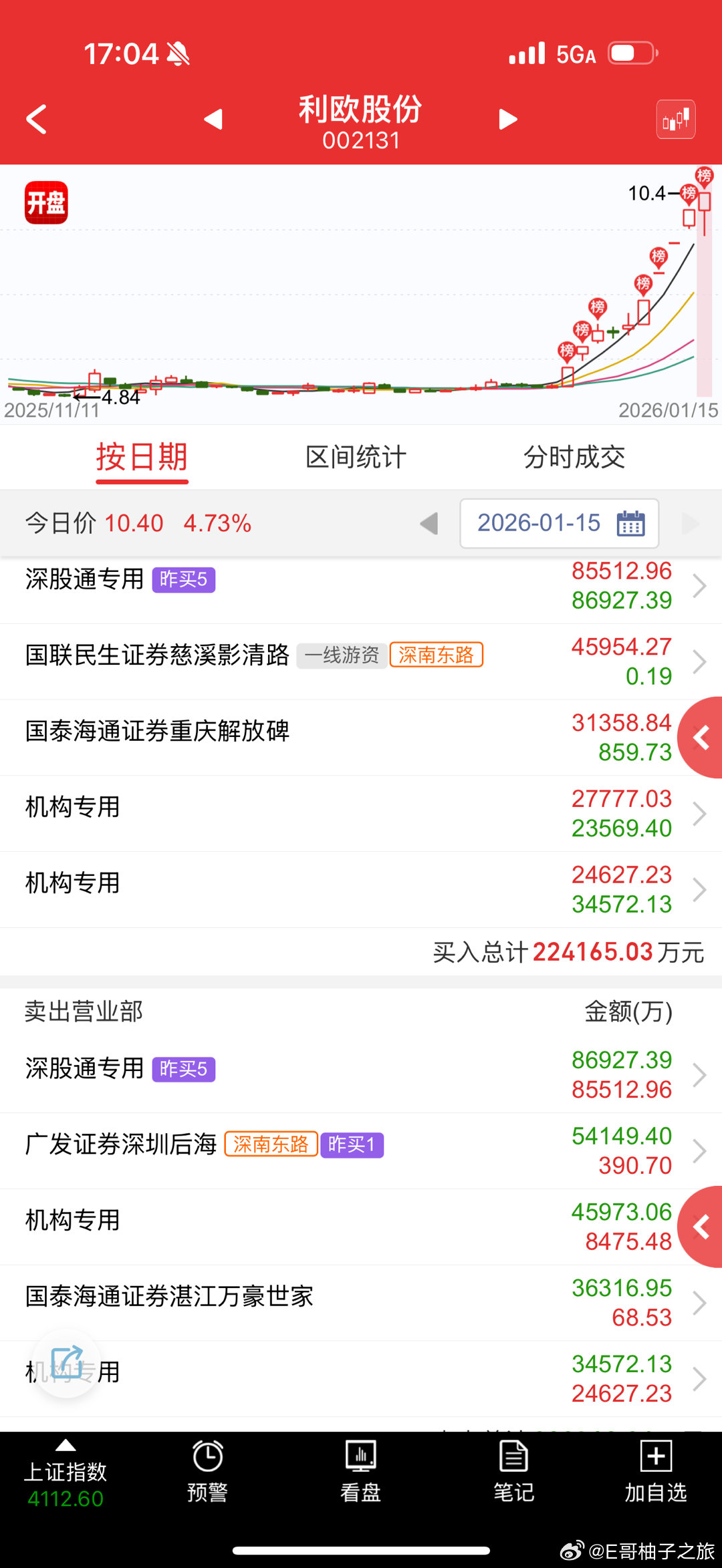Tap left arrow to switch to previous stock
The height and width of the screenshot is (1568, 722).
[213, 118]
